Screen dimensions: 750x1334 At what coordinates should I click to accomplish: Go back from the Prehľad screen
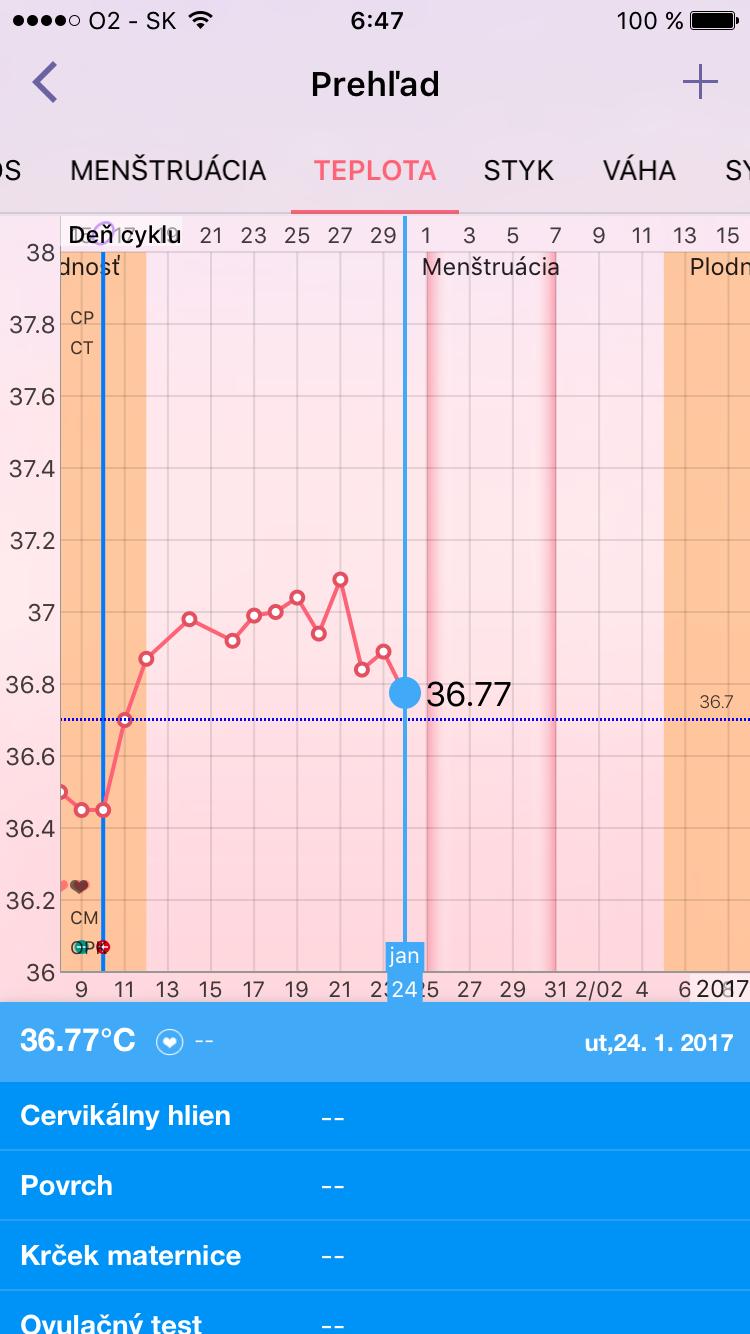point(45,82)
